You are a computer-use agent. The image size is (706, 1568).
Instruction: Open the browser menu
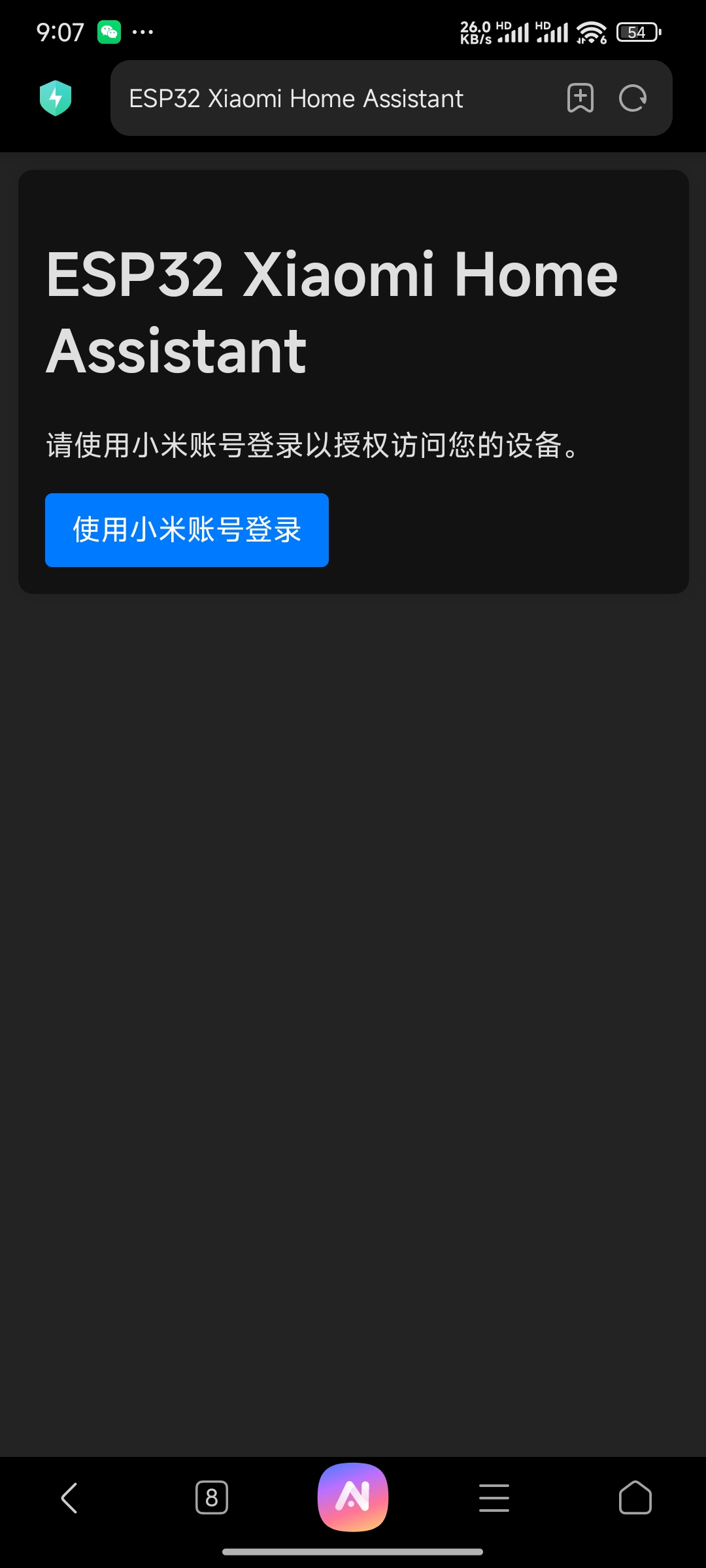(494, 1497)
